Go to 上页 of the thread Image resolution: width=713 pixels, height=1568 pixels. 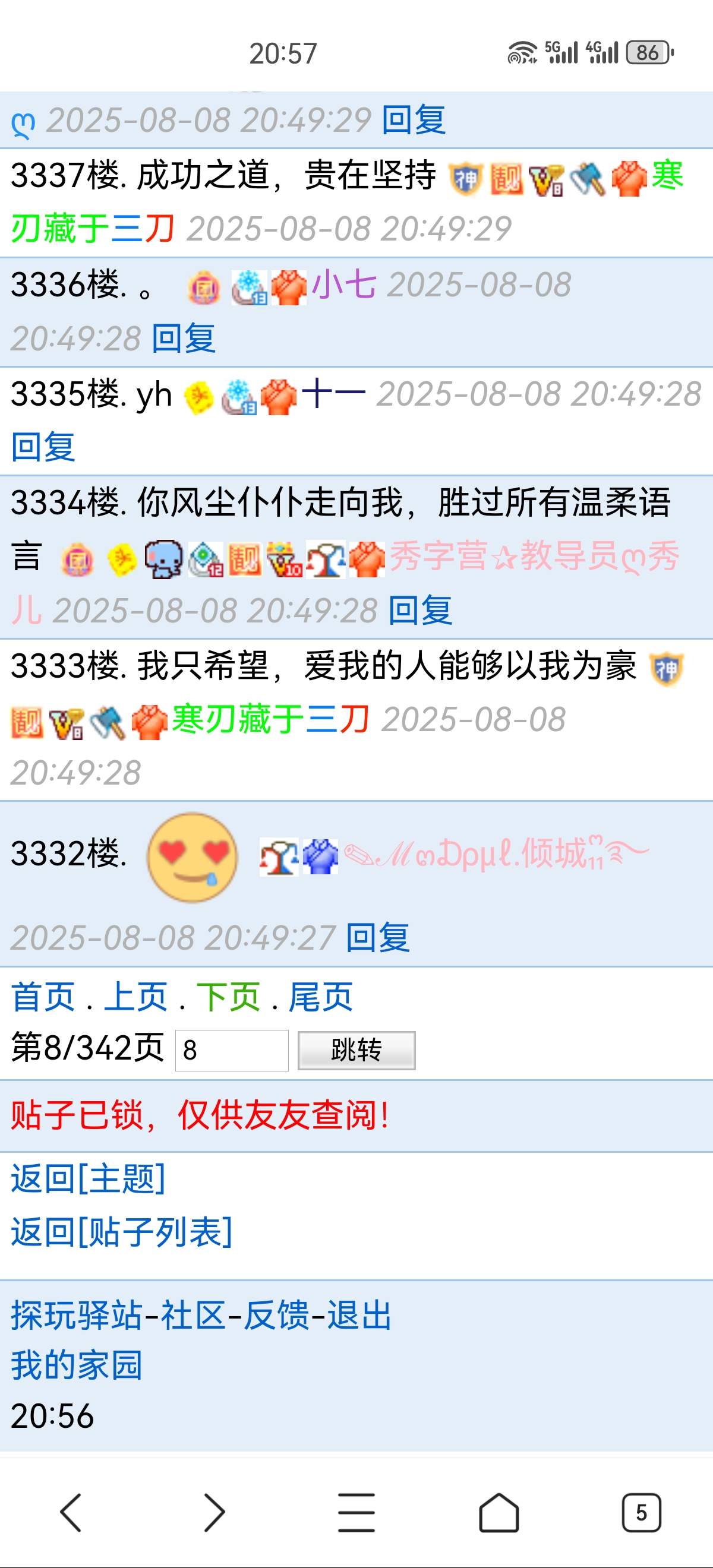pyautogui.click(x=135, y=997)
